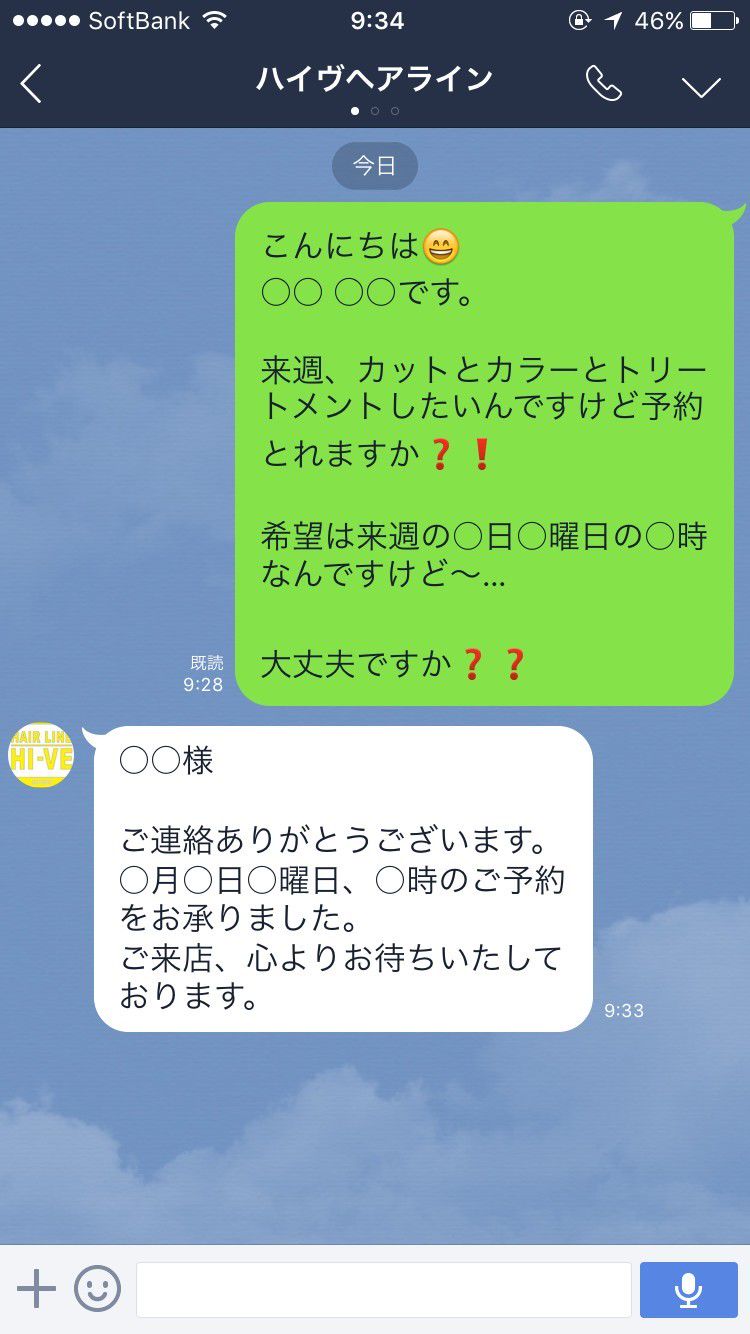750x1334 pixels.
Task: Open the plus attachment menu
Action: point(36,1289)
